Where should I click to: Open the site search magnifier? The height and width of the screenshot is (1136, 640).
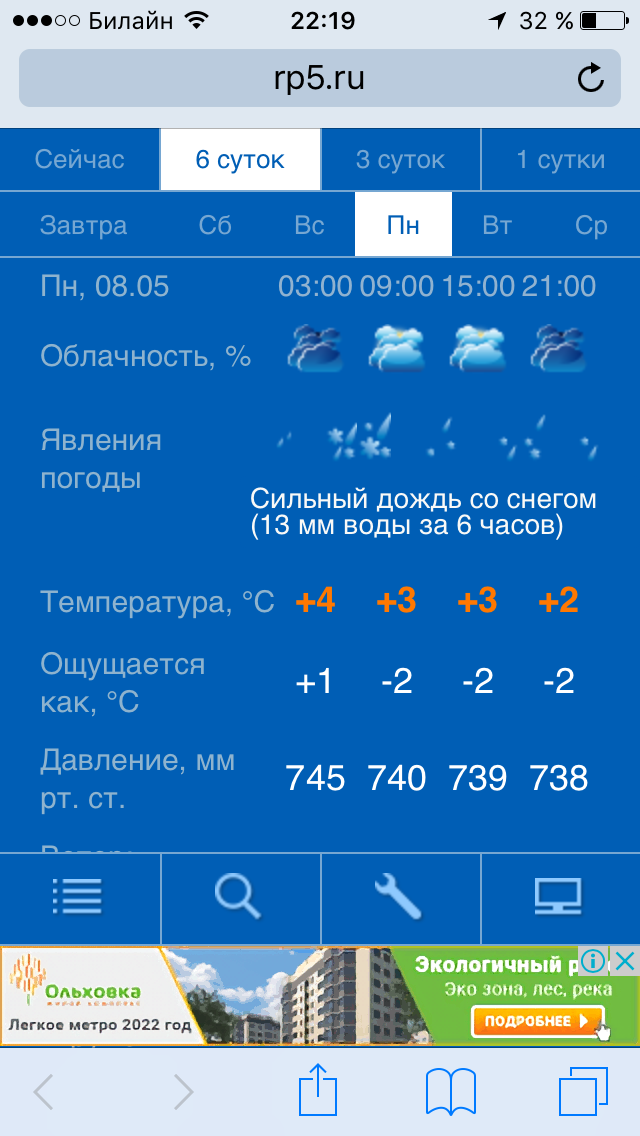(240, 896)
